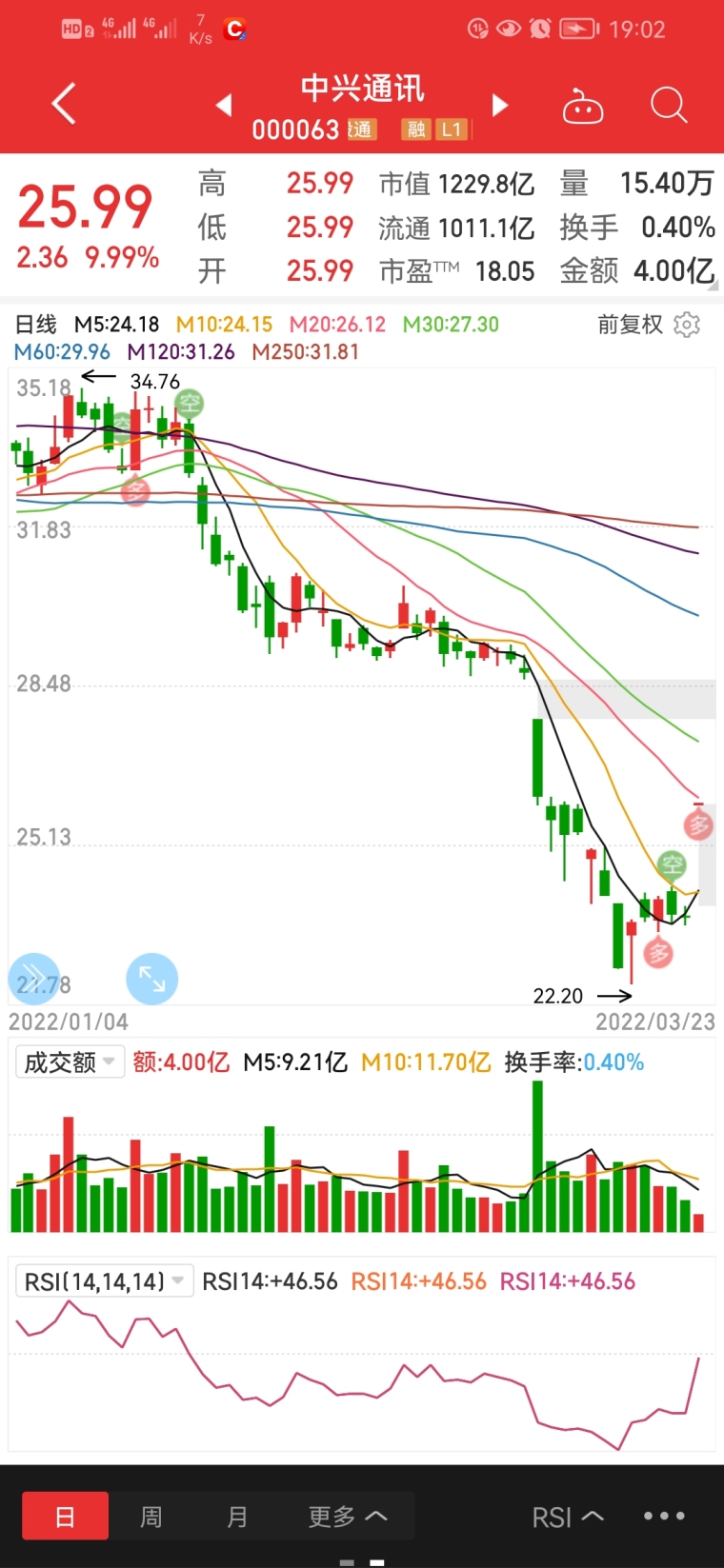724x1568 pixels.
Task: Open the search function
Action: pos(668,106)
